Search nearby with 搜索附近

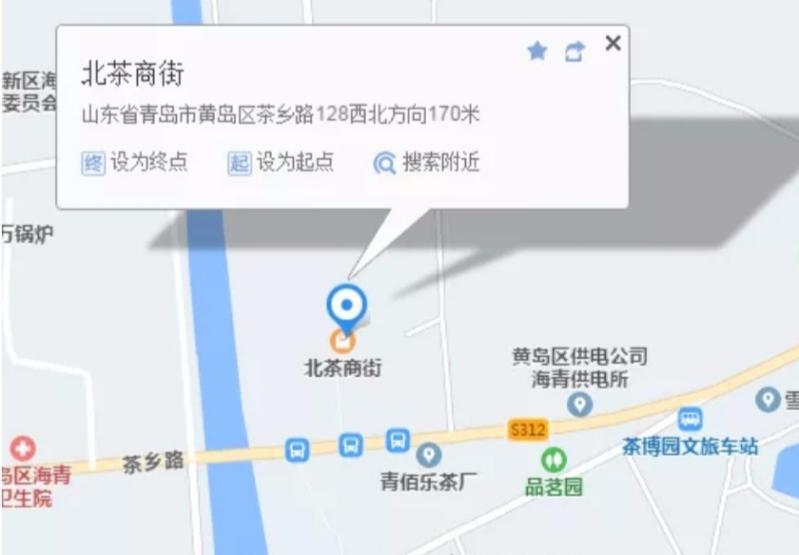[x=427, y=163]
